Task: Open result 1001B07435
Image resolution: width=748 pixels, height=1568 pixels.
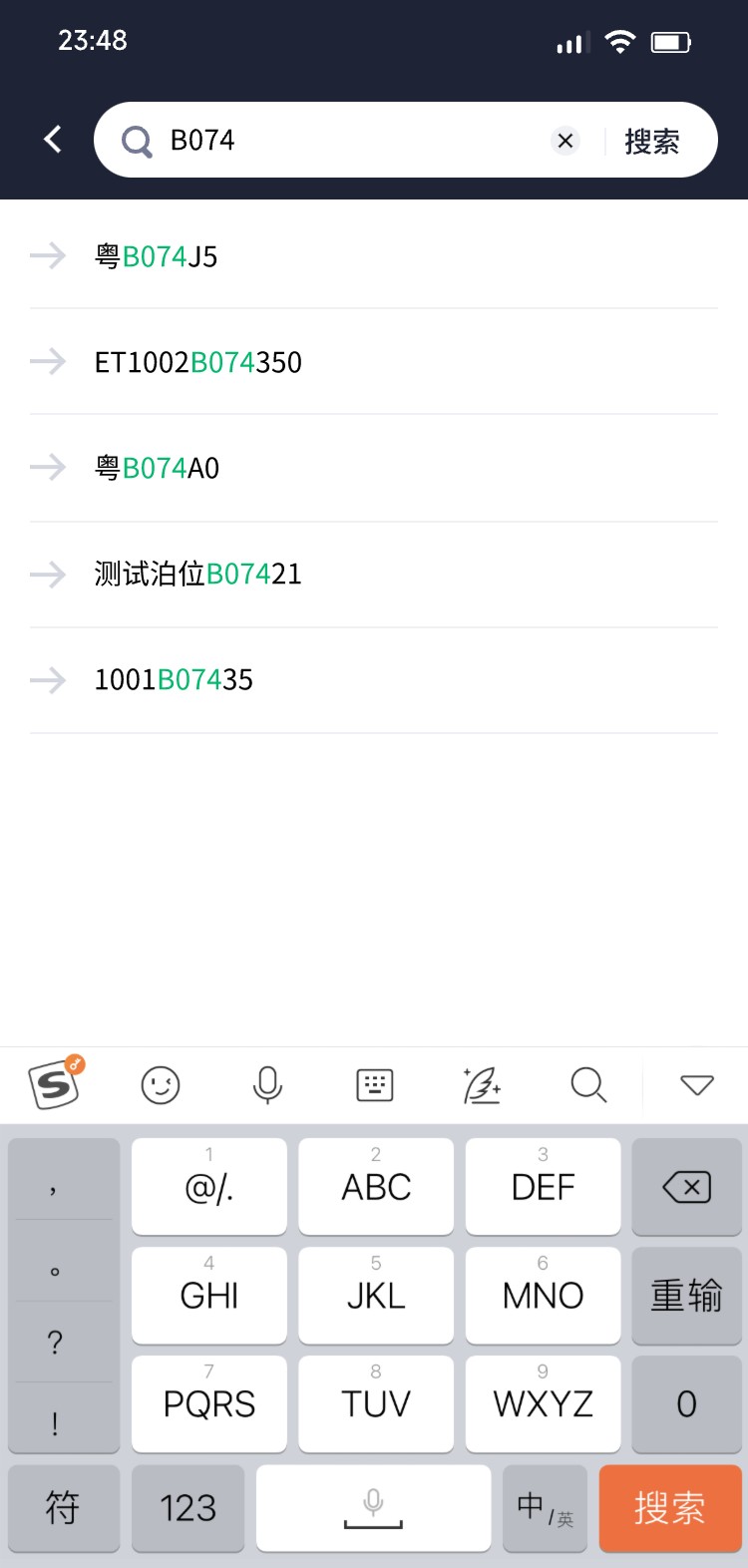Action: pos(374,679)
